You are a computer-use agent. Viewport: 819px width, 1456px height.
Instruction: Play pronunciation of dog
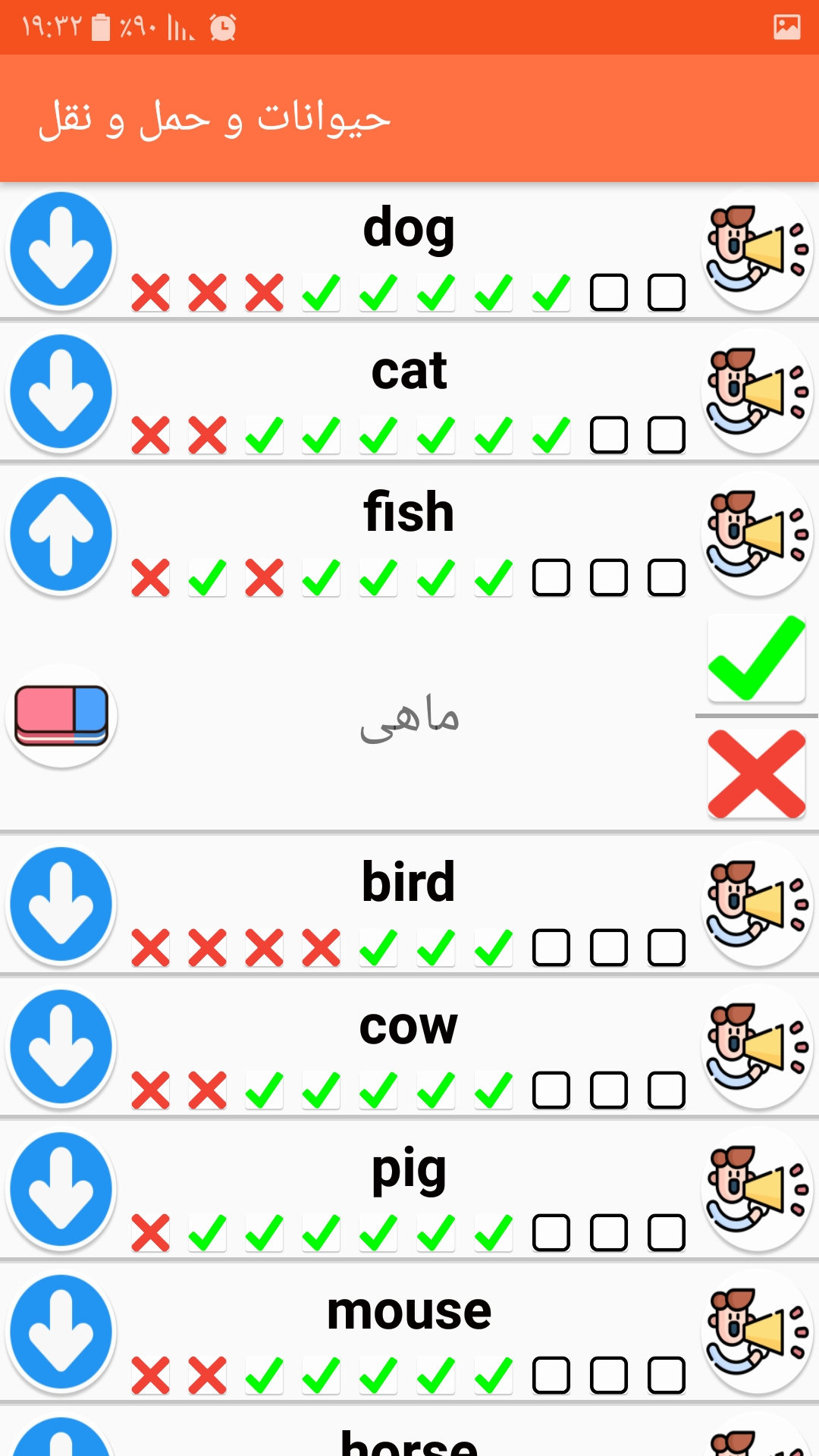(x=756, y=249)
